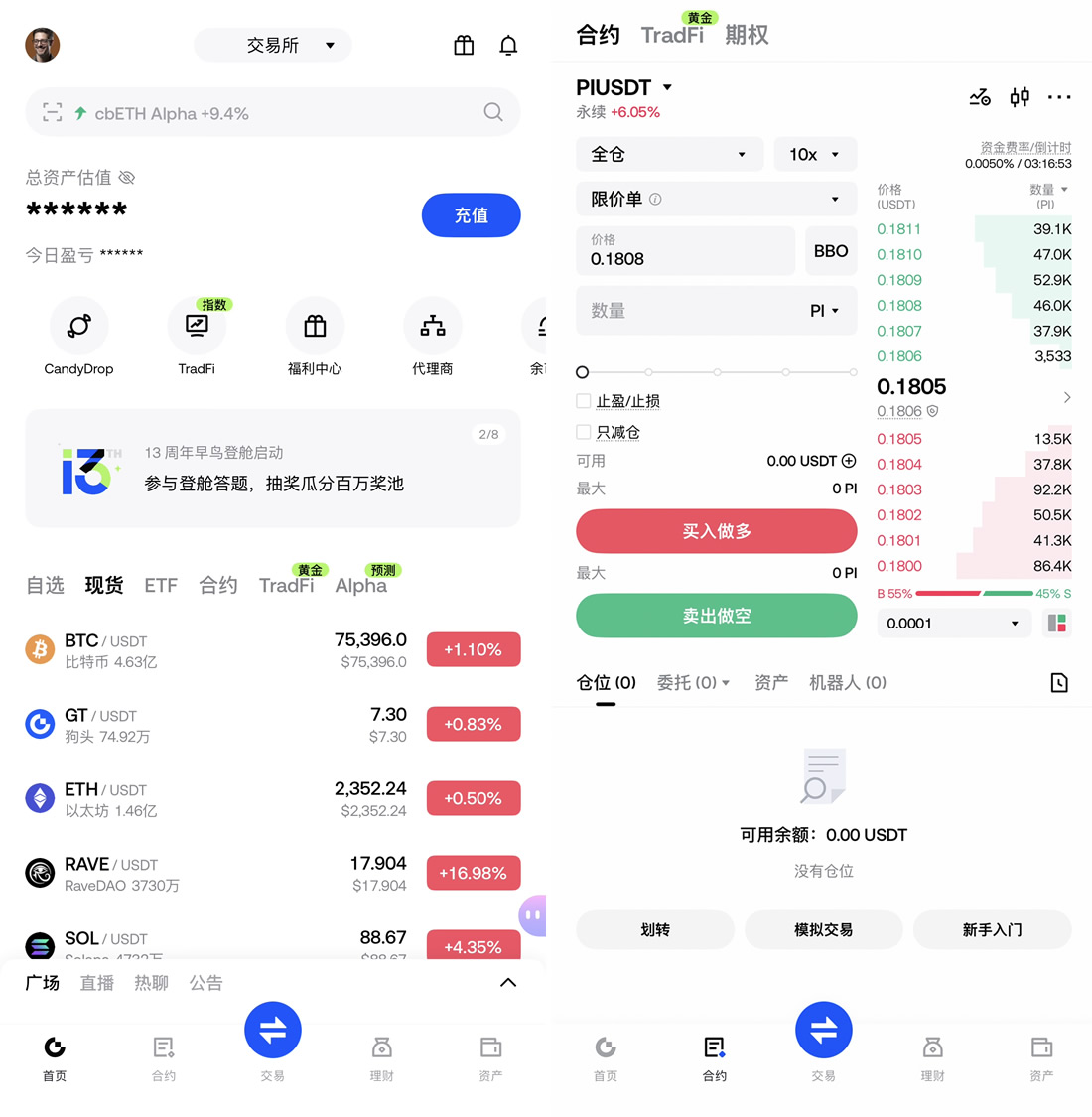Switch to the 现货 spot market tab
Viewport: 1092px width, 1117px height.
[x=103, y=585]
